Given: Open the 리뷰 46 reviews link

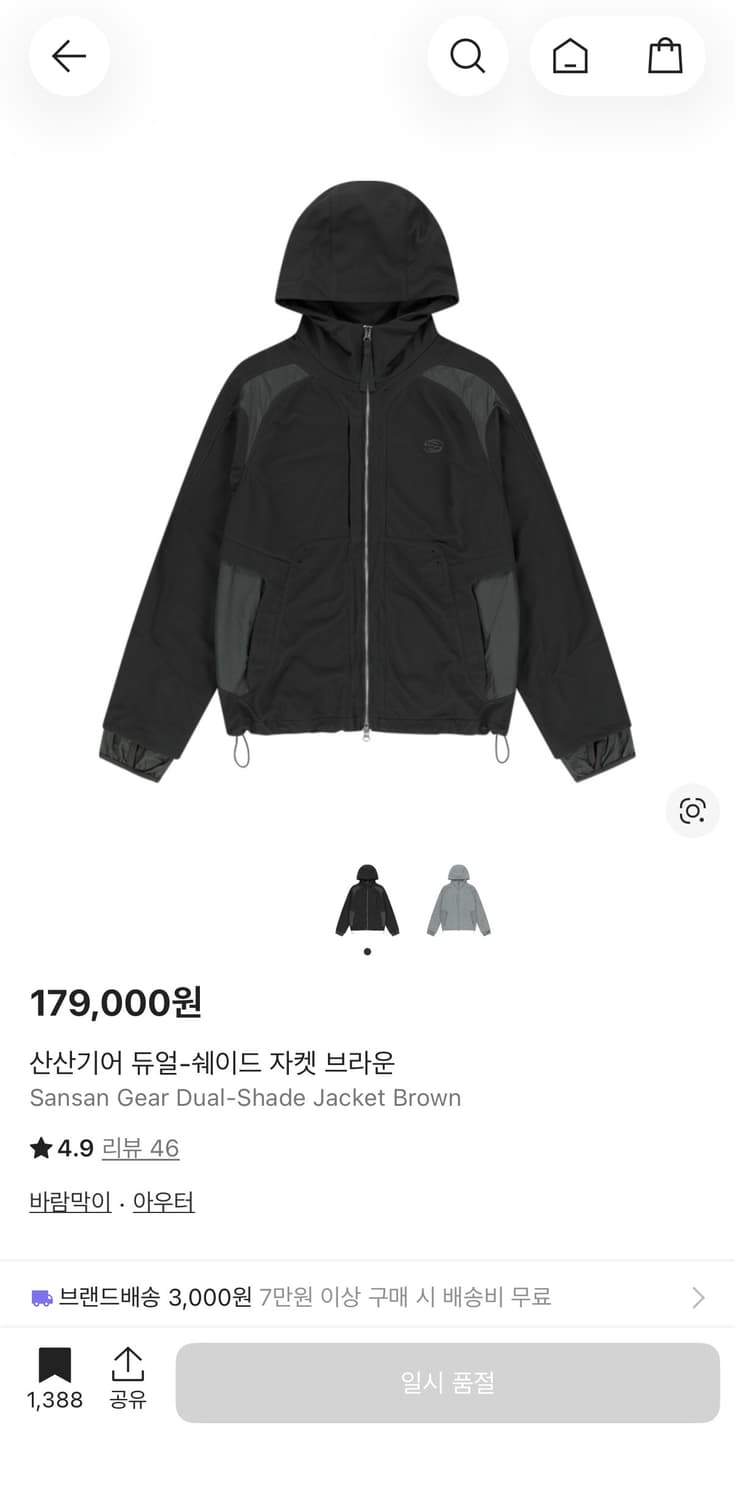Looking at the screenshot, I should coord(140,1149).
